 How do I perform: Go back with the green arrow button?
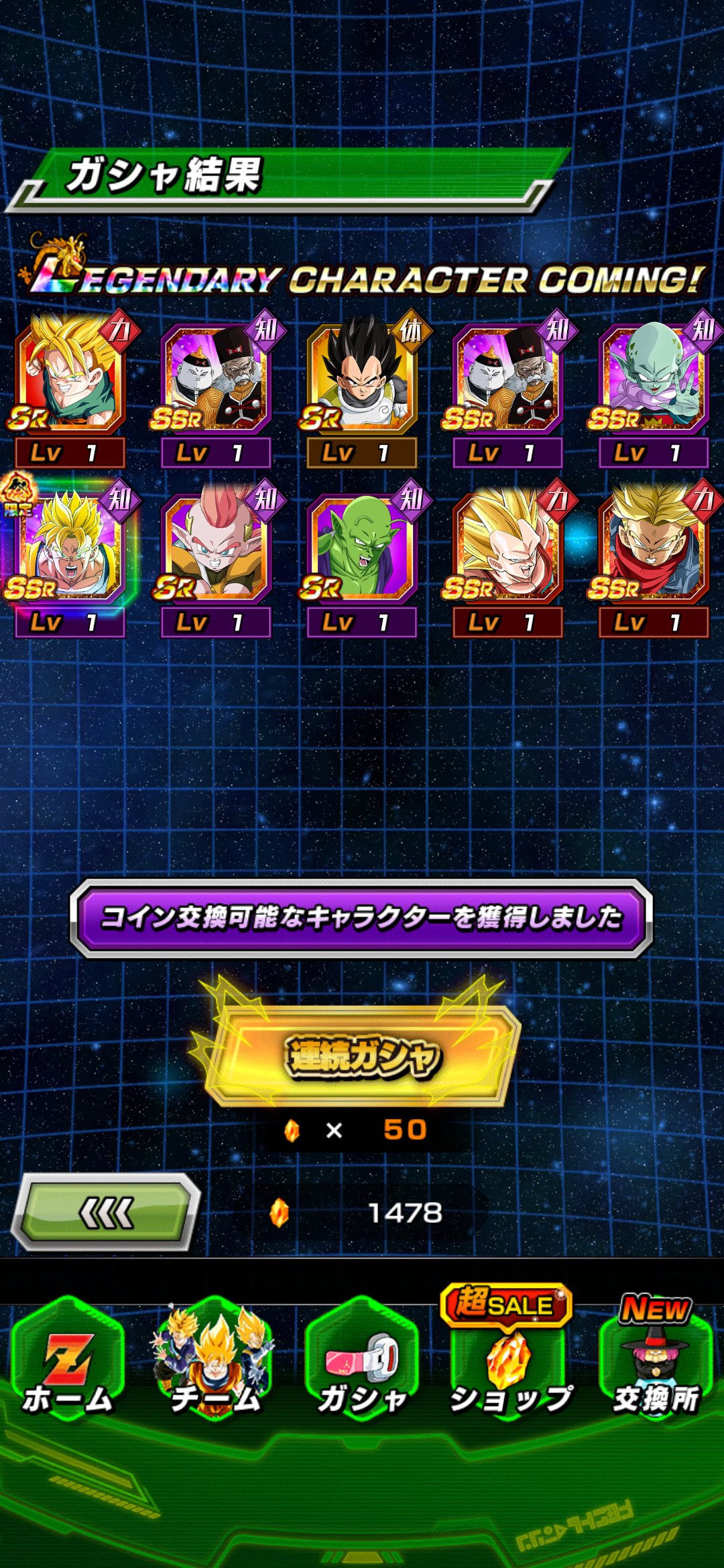tap(106, 1212)
